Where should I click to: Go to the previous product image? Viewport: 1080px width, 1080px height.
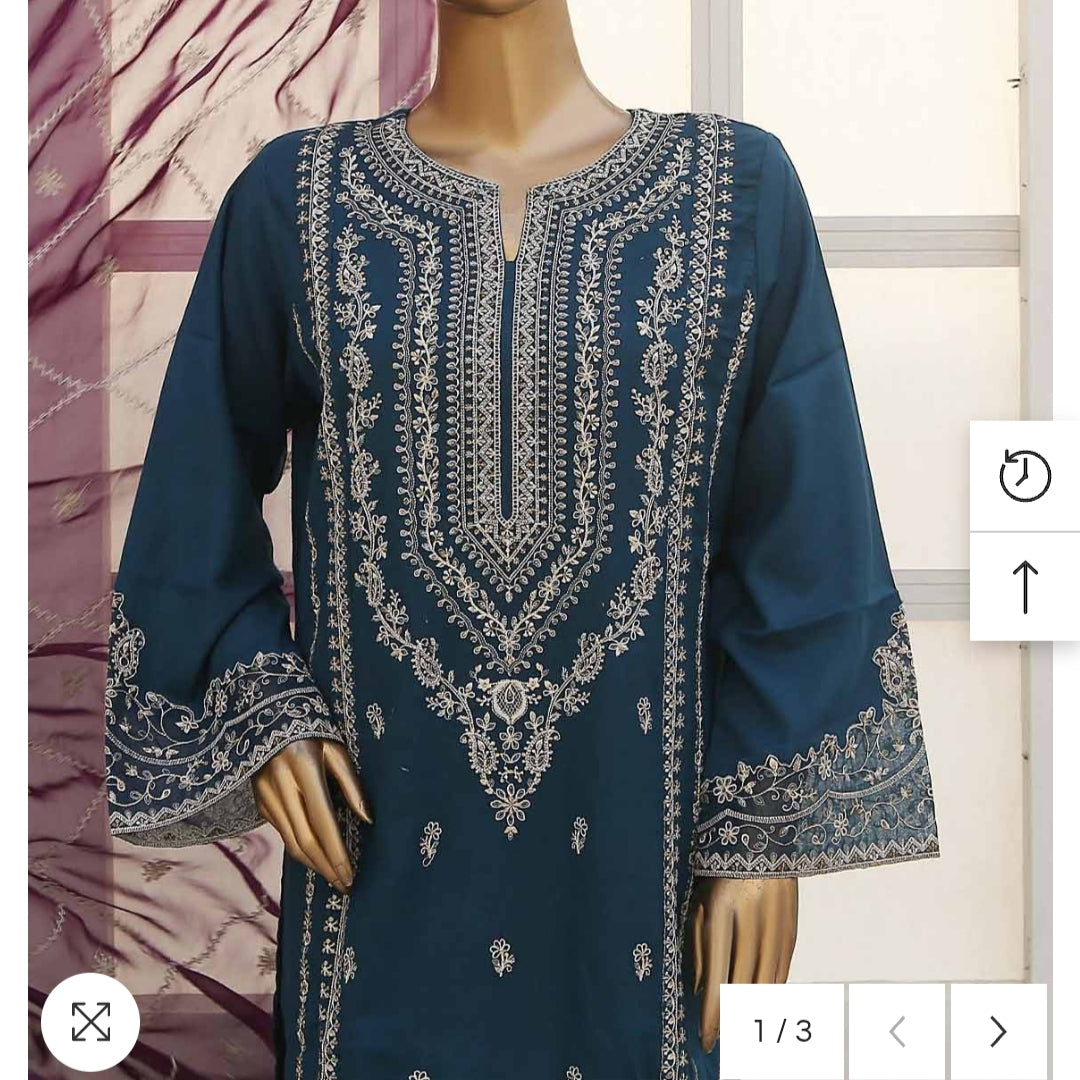click(x=897, y=1031)
